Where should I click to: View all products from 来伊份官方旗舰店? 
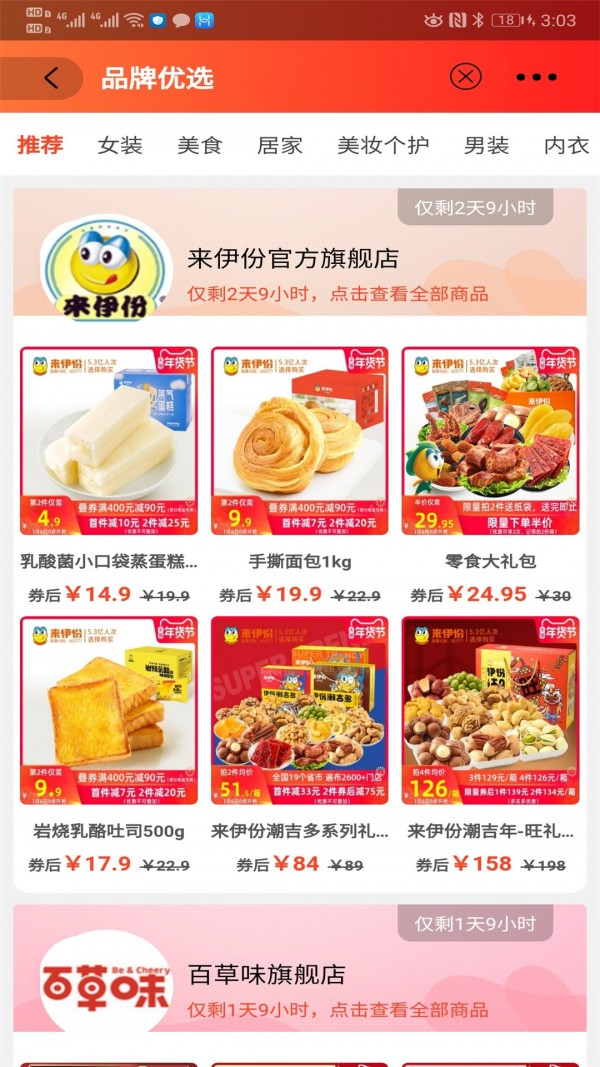click(x=337, y=293)
